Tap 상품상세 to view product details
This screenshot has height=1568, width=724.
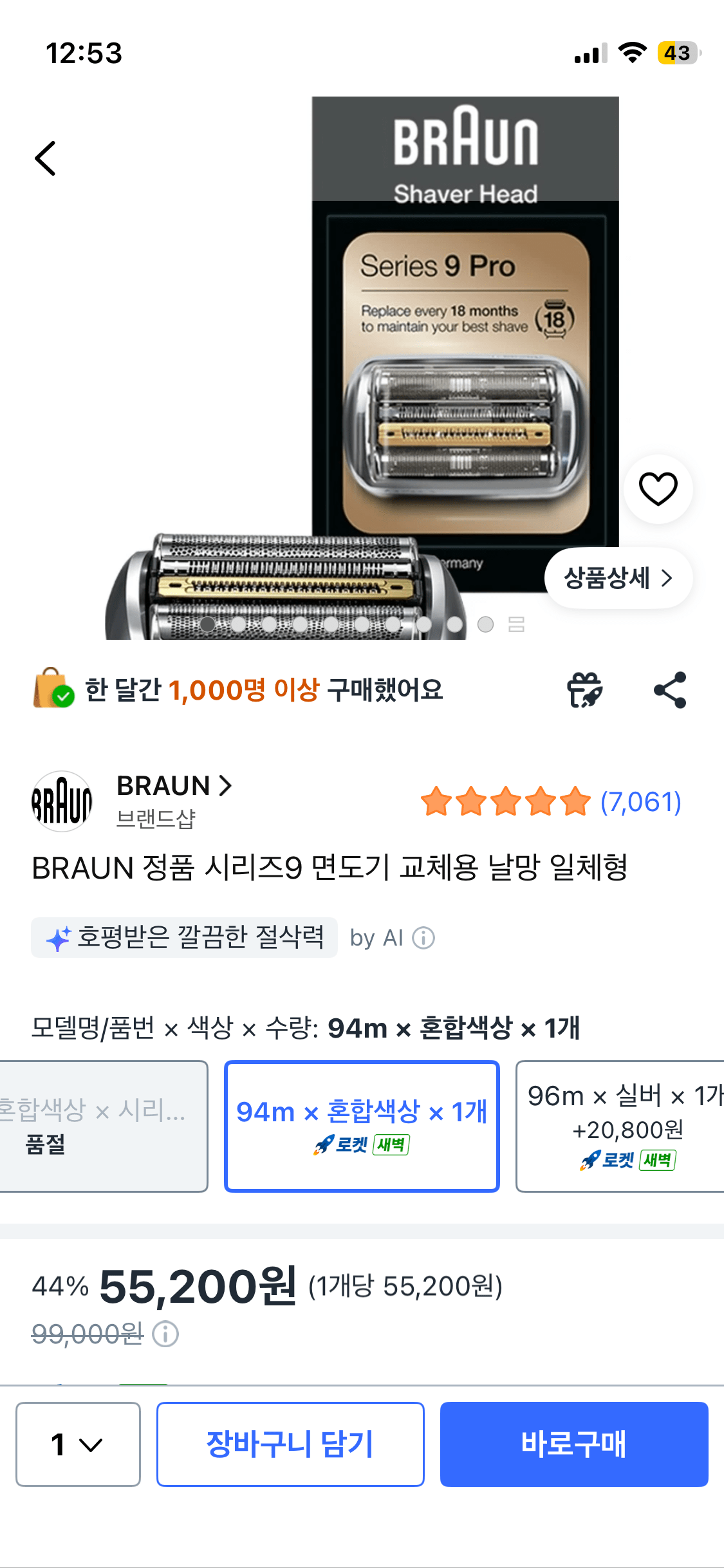click(617, 578)
